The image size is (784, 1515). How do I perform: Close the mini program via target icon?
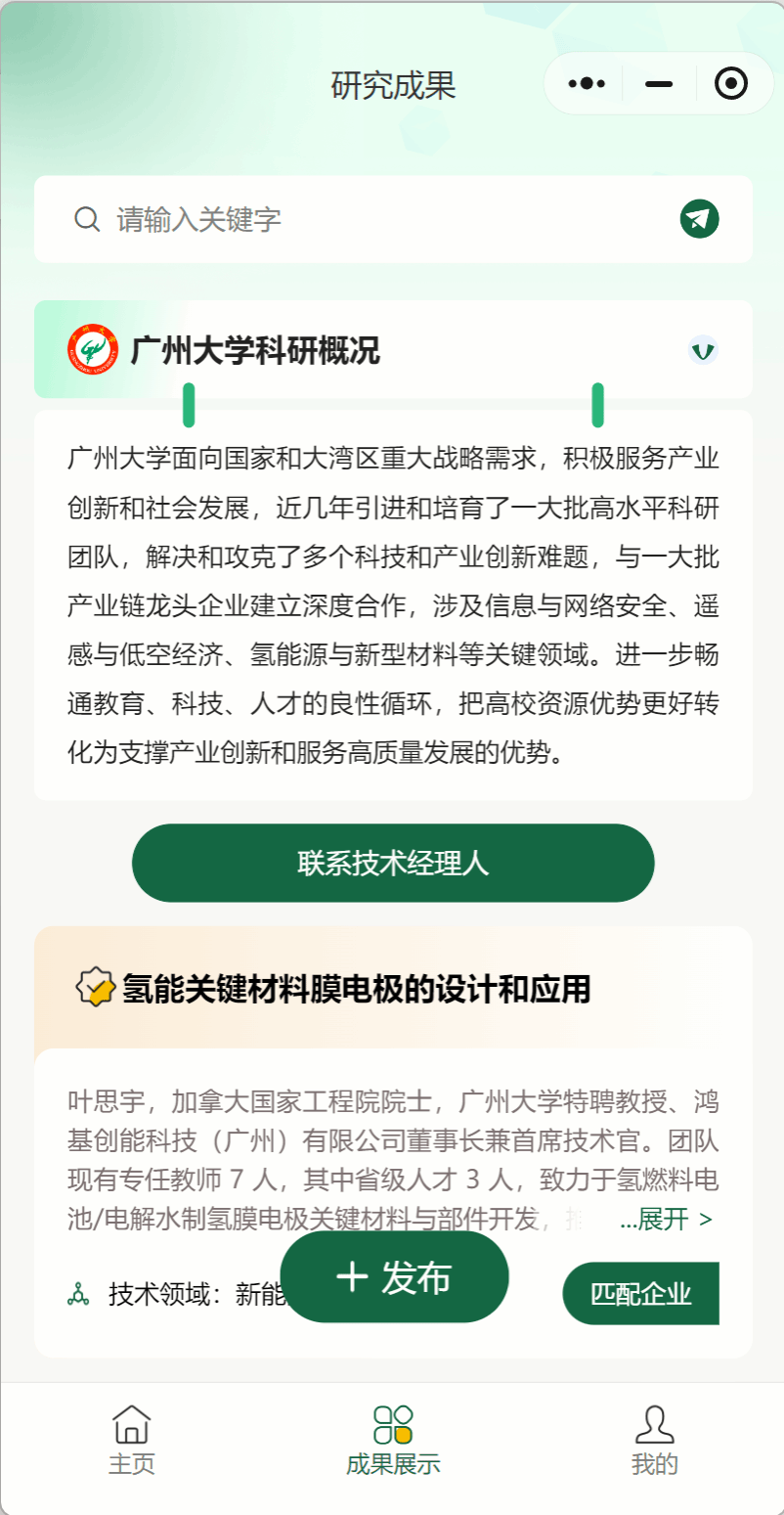[730, 84]
